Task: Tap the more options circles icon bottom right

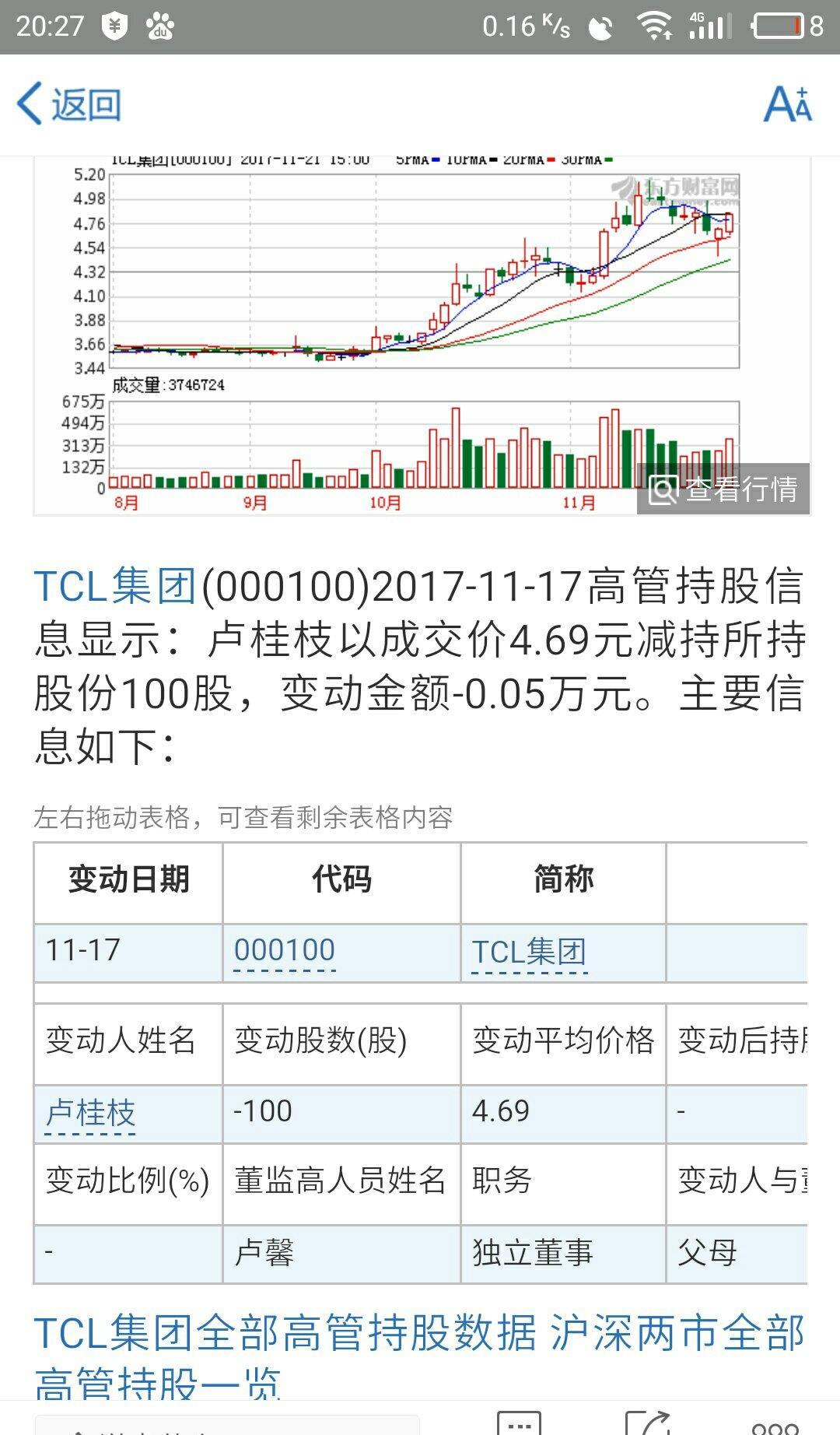Action: tap(775, 1427)
